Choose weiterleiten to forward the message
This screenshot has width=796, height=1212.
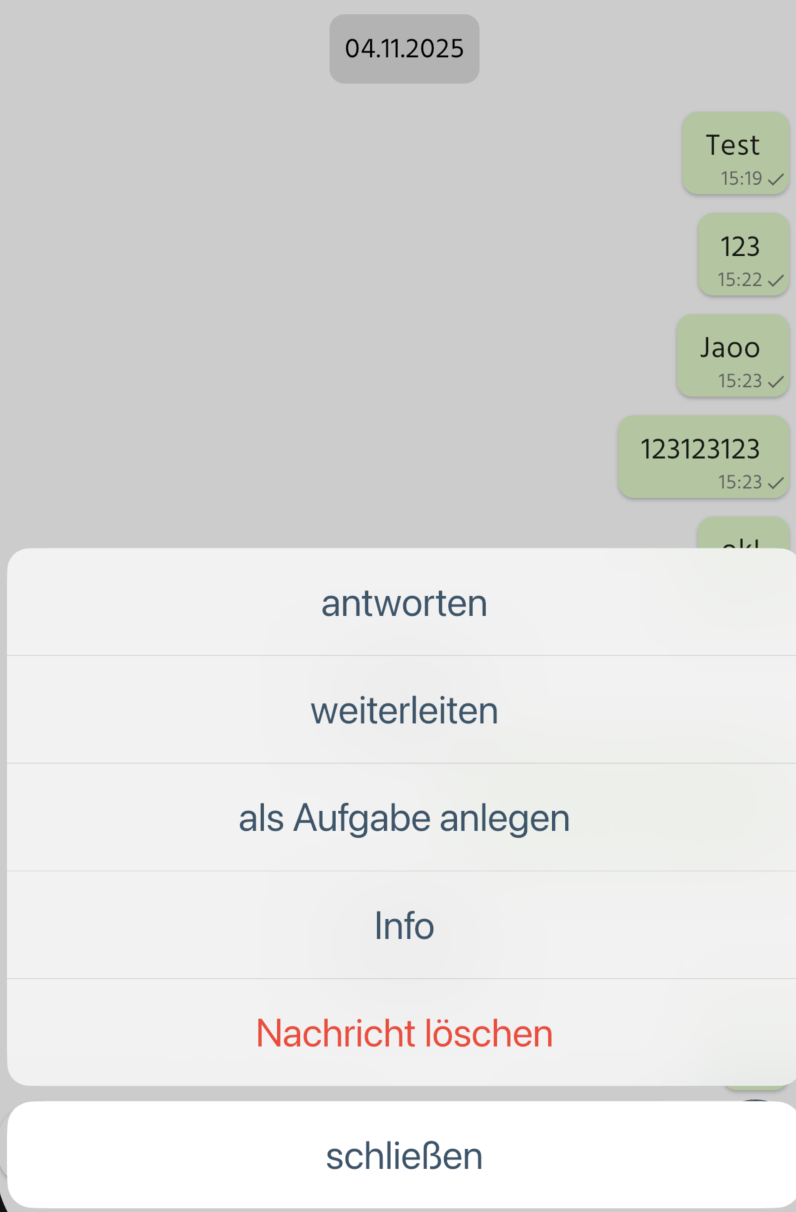403,711
